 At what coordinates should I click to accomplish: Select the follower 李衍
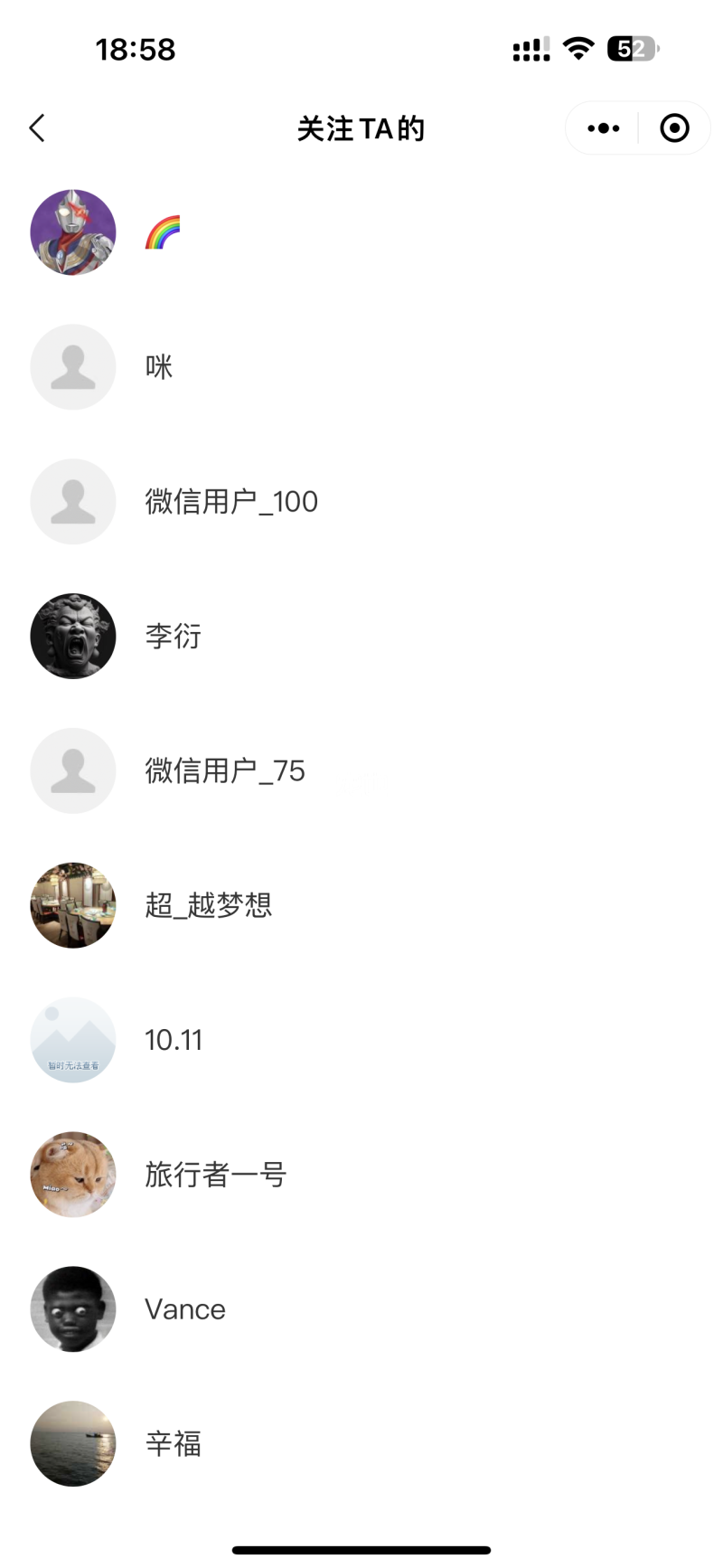pos(174,637)
